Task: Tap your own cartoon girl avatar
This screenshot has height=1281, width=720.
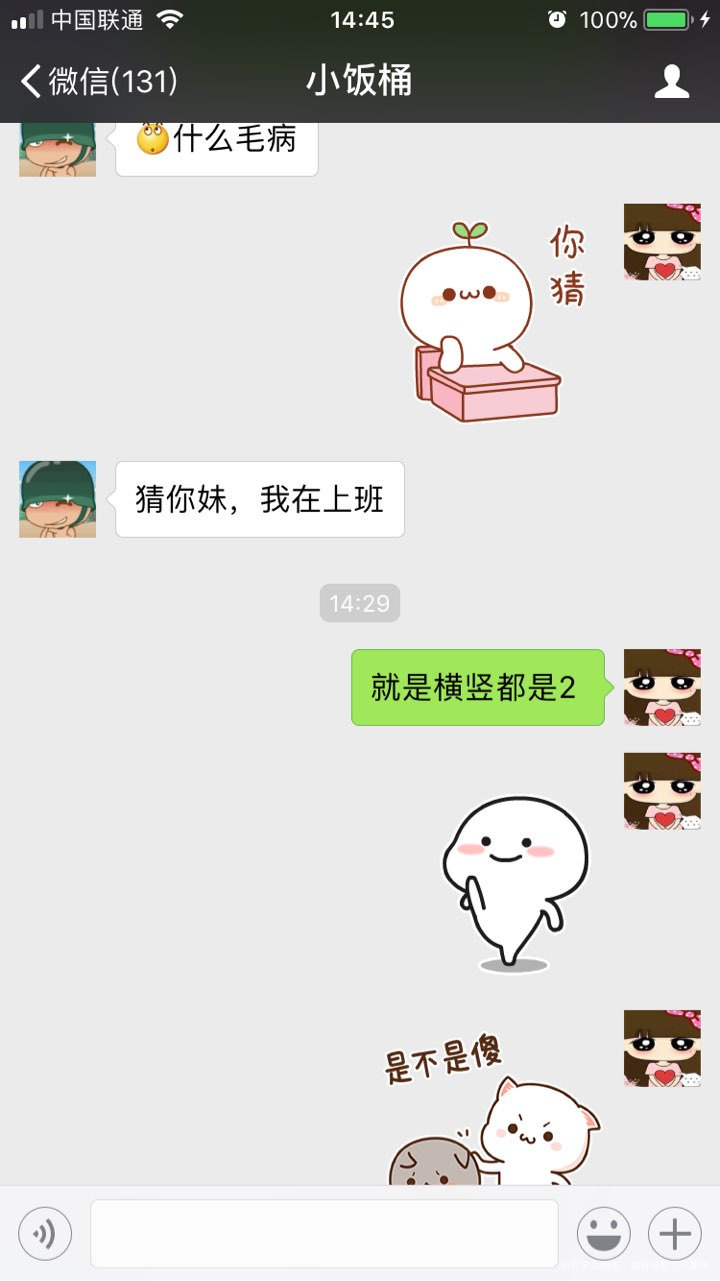Action: pyautogui.click(x=662, y=688)
